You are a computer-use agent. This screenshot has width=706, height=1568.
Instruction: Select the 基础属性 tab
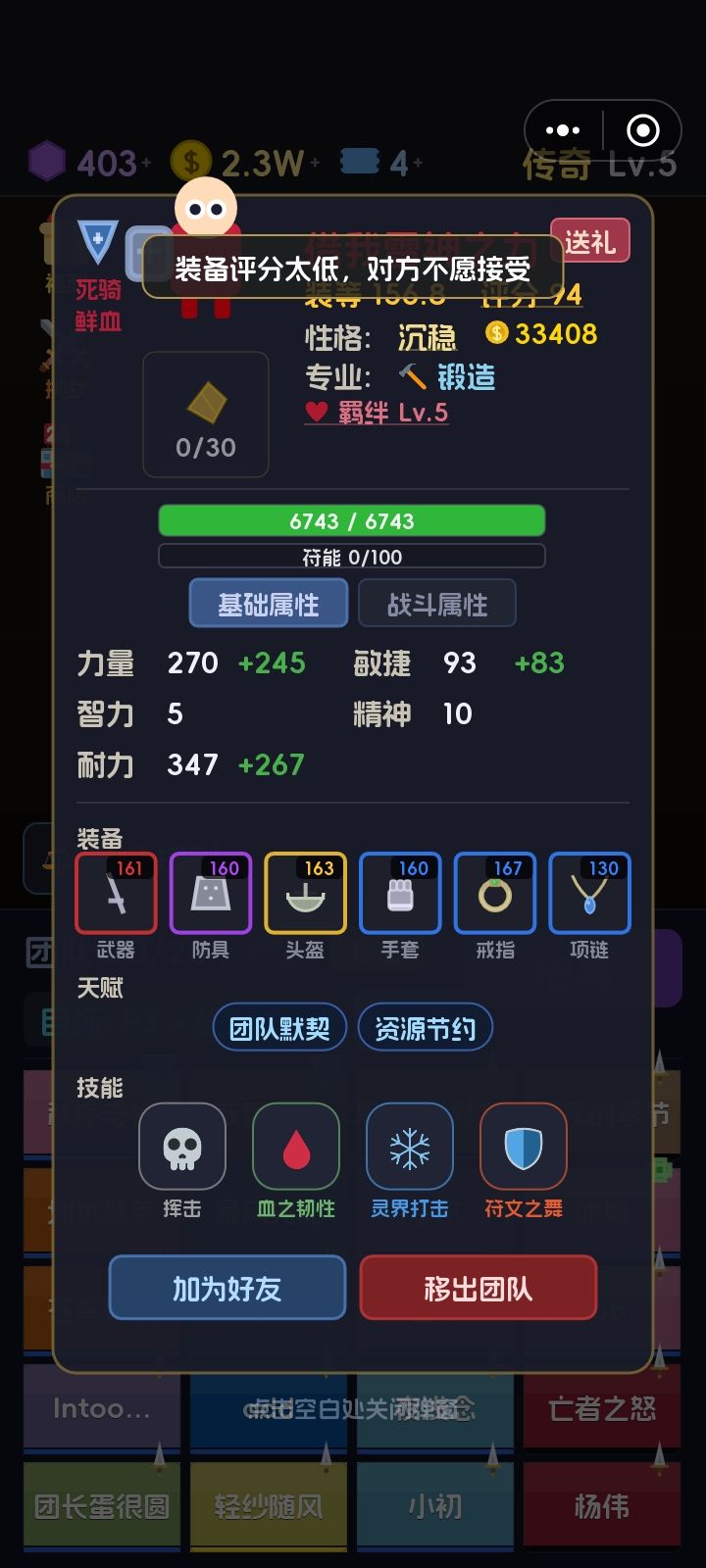268,604
